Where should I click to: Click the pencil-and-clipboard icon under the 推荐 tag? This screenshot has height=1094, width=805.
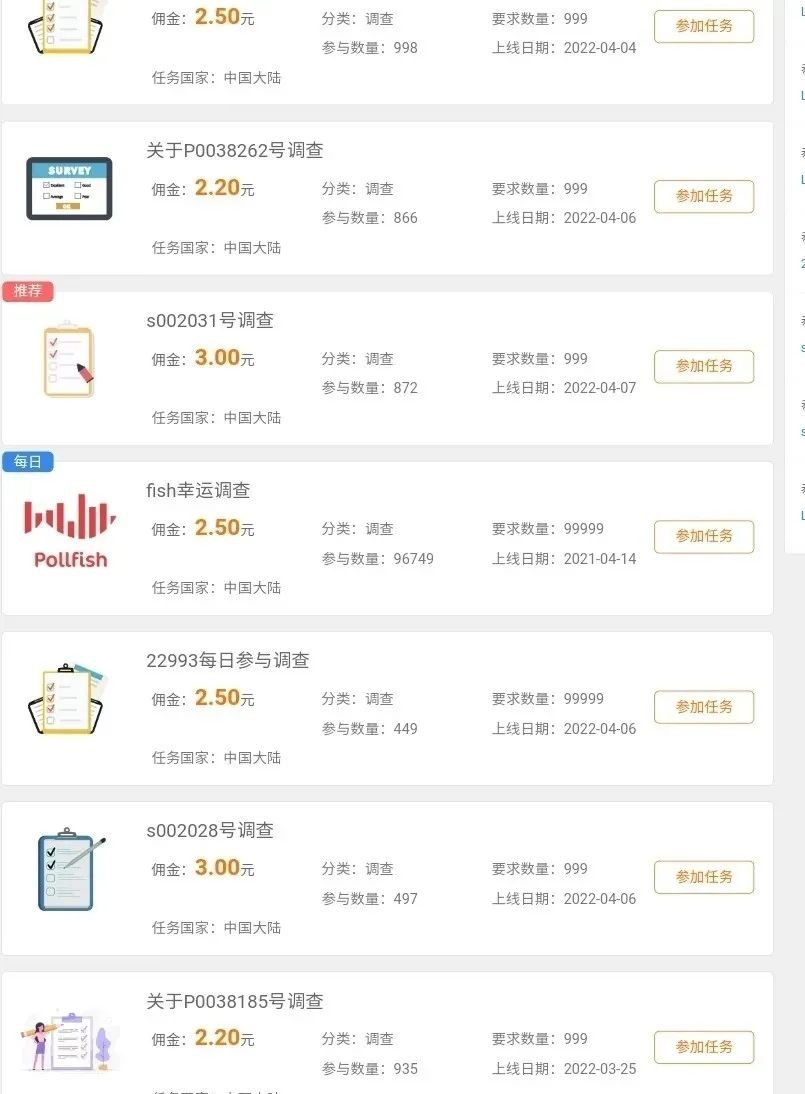coord(66,360)
